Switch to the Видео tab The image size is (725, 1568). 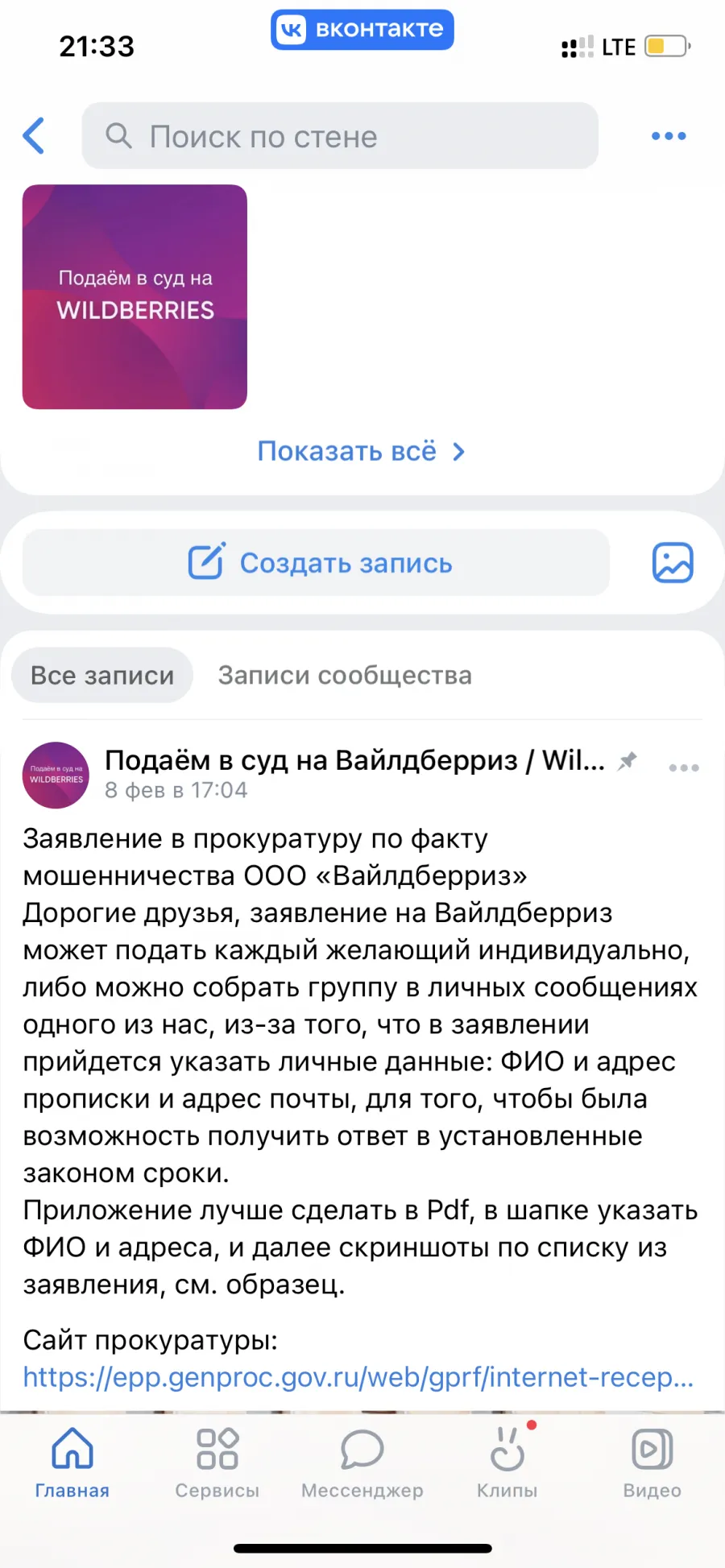point(652,1463)
